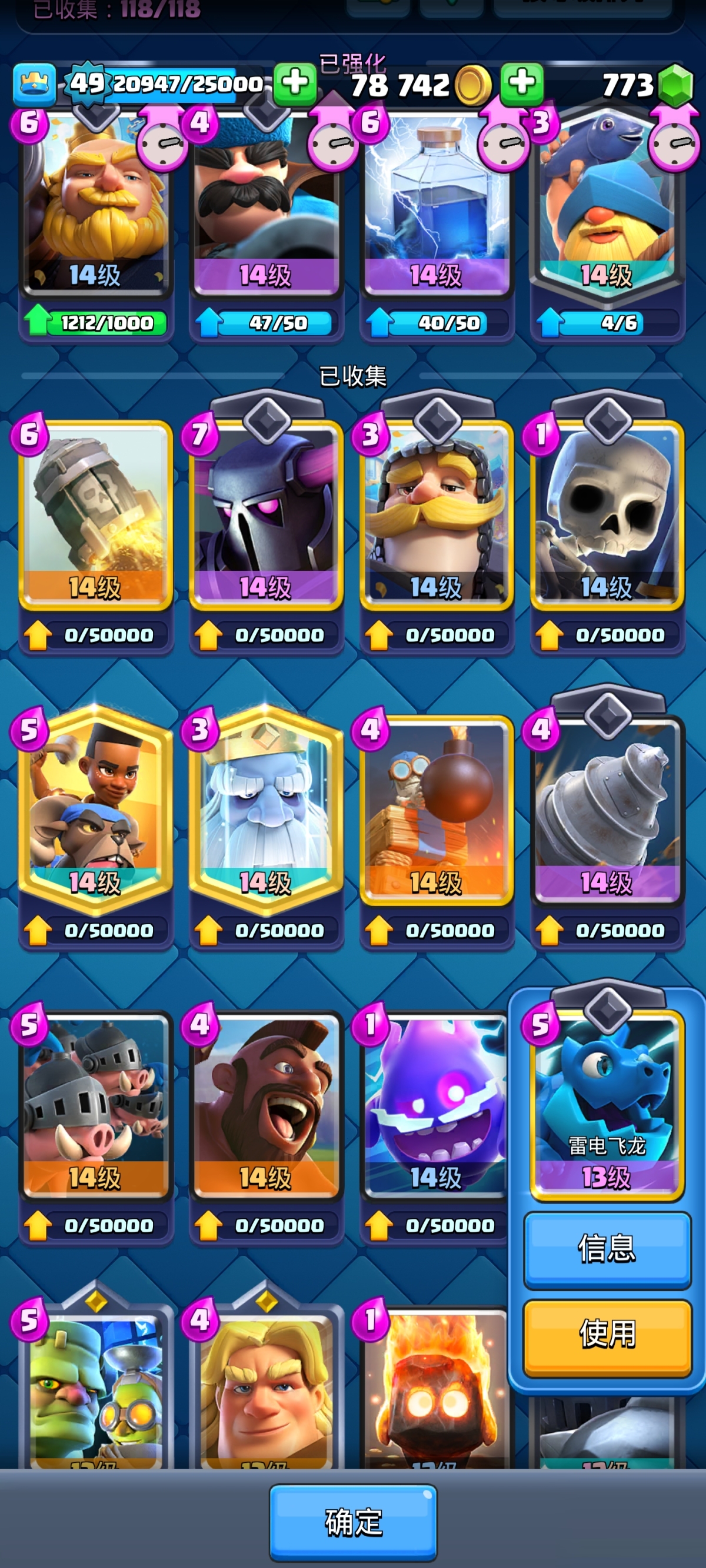The height and width of the screenshot is (1568, 706).
Task: Select the Golden Knight champion card
Action: coord(265,1394)
